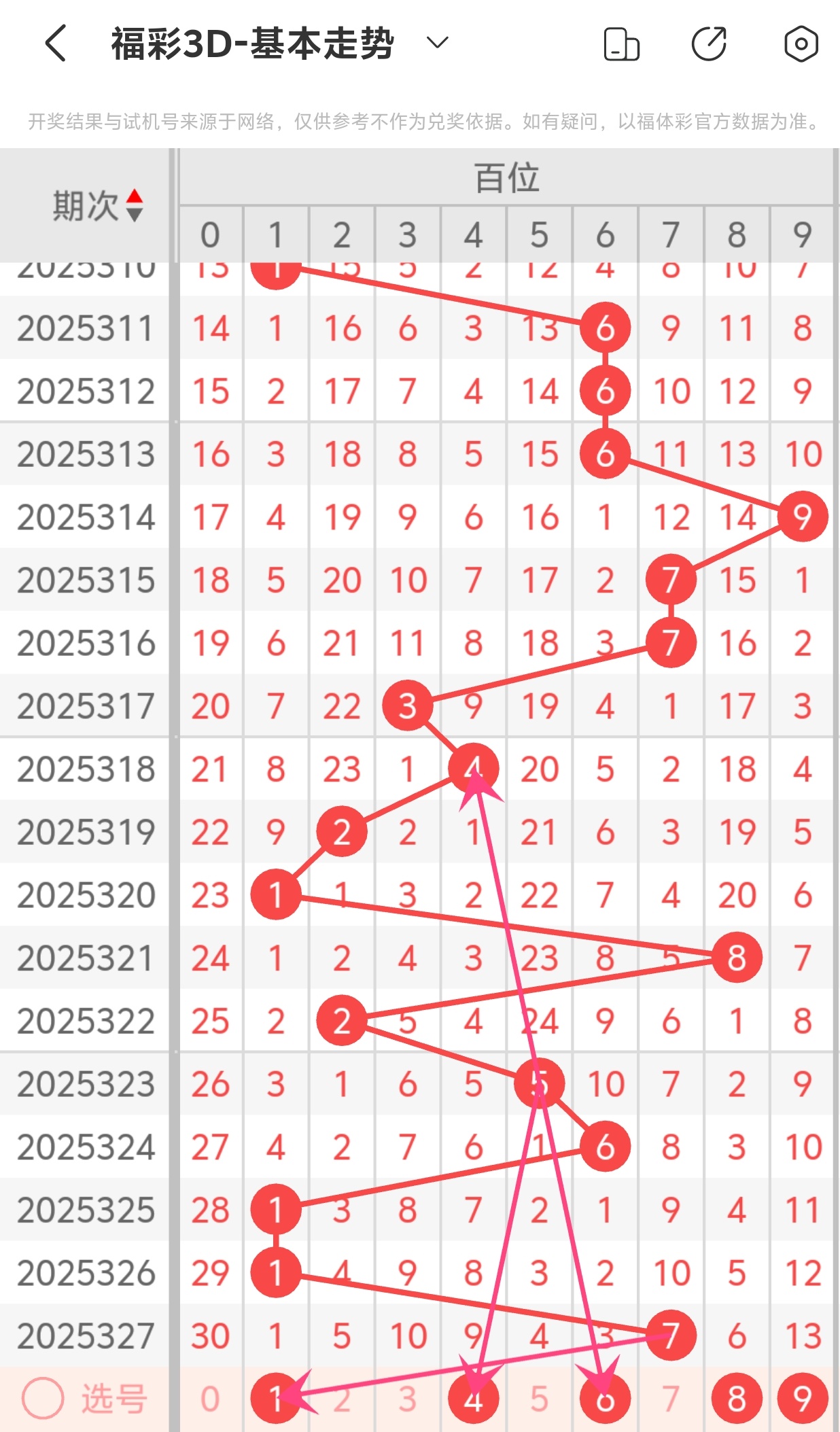Share this trend chart

[x=710, y=44]
